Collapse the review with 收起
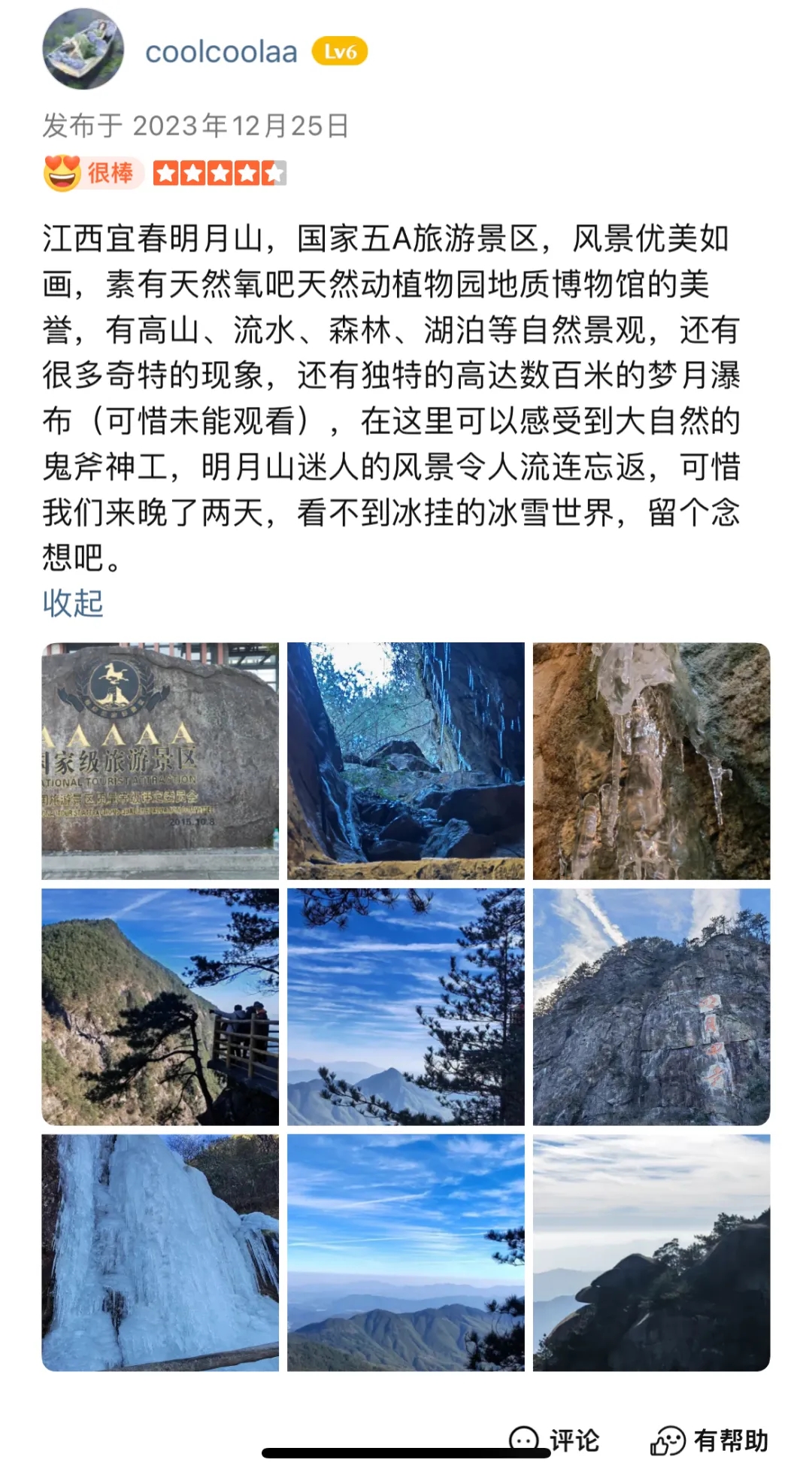 73,603
